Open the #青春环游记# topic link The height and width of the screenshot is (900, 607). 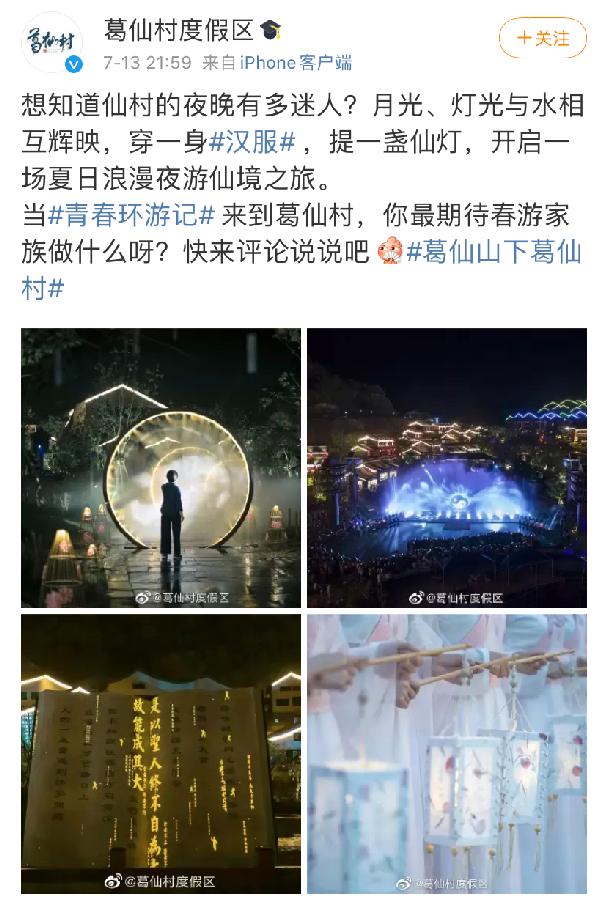pos(130,214)
